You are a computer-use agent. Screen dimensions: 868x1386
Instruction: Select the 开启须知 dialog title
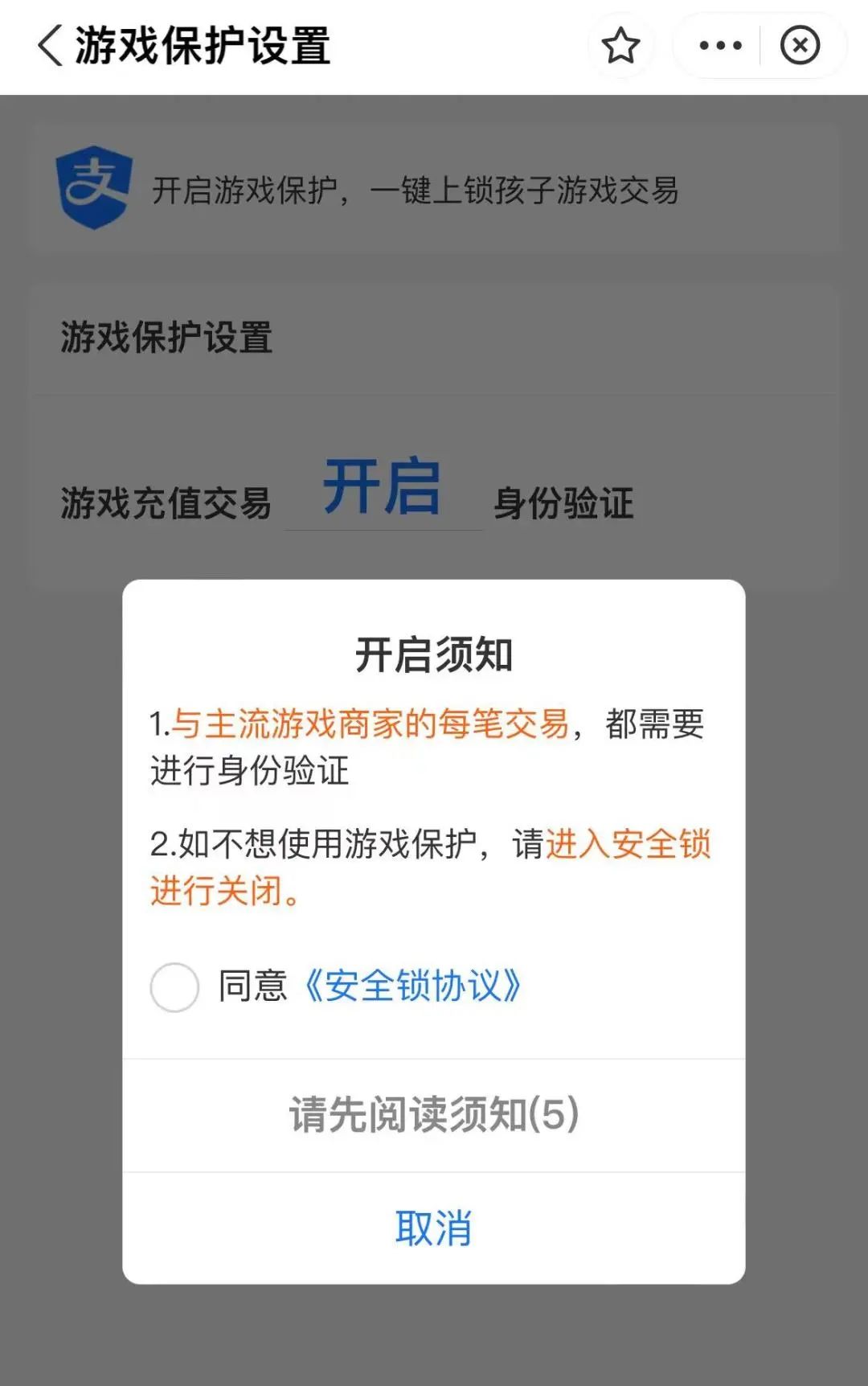click(x=434, y=653)
